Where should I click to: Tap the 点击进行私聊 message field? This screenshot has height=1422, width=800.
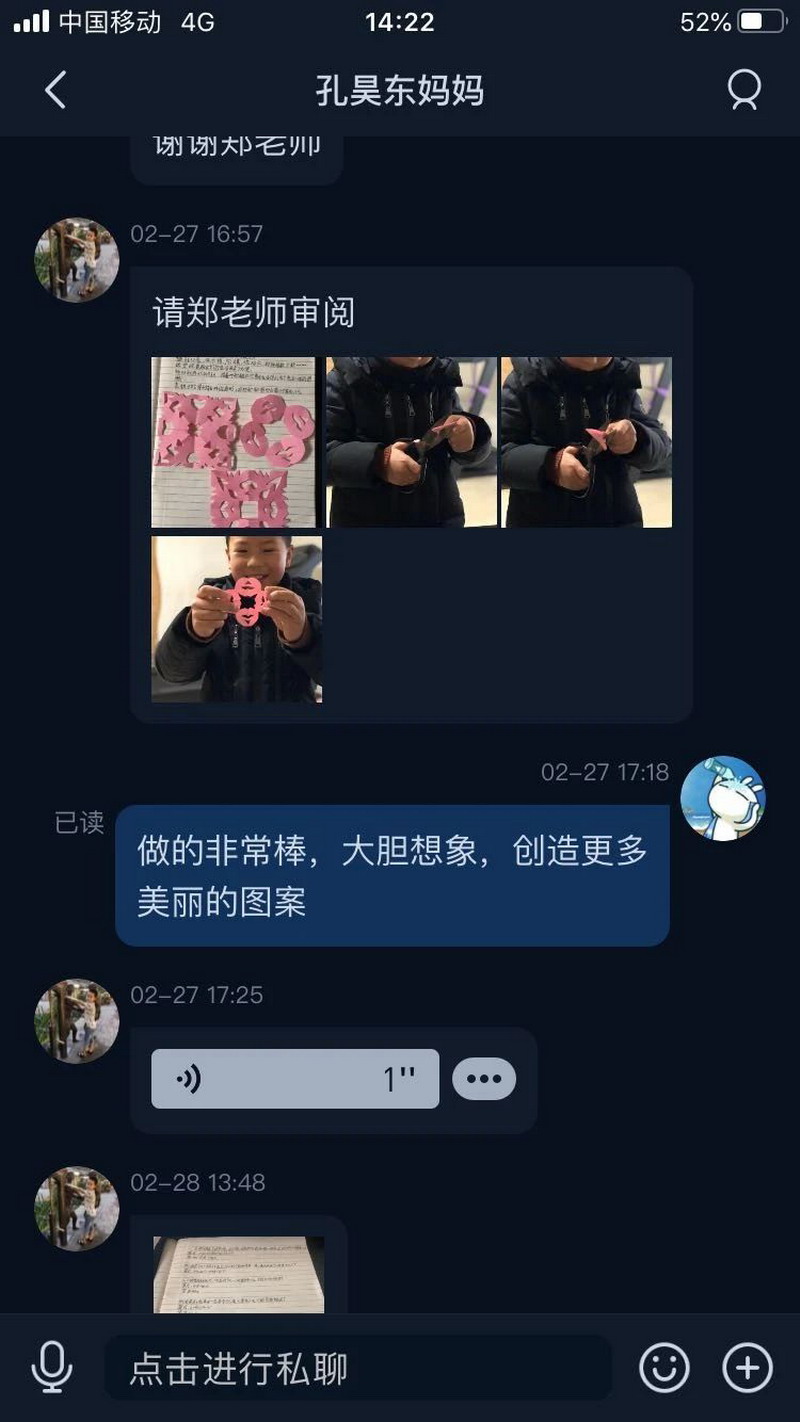coord(358,1368)
